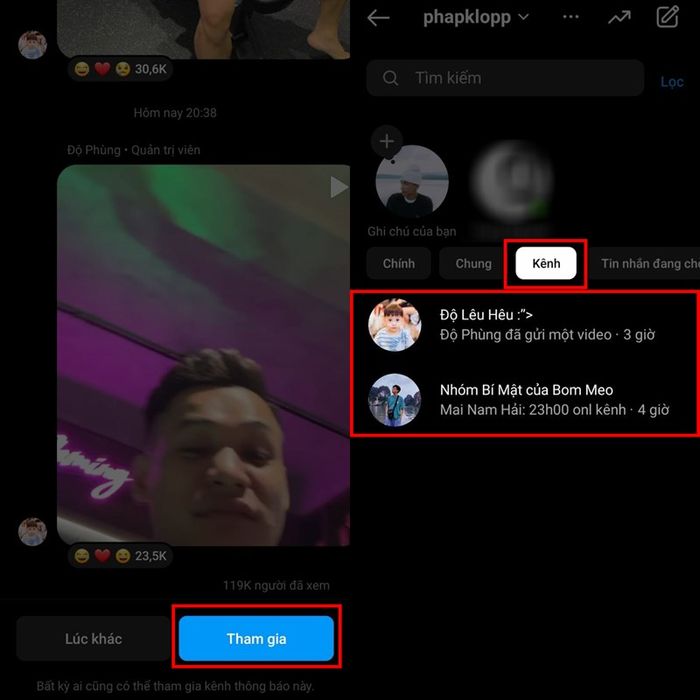The image size is (700, 700).
Task: Compose a new message
Action: click(x=667, y=17)
